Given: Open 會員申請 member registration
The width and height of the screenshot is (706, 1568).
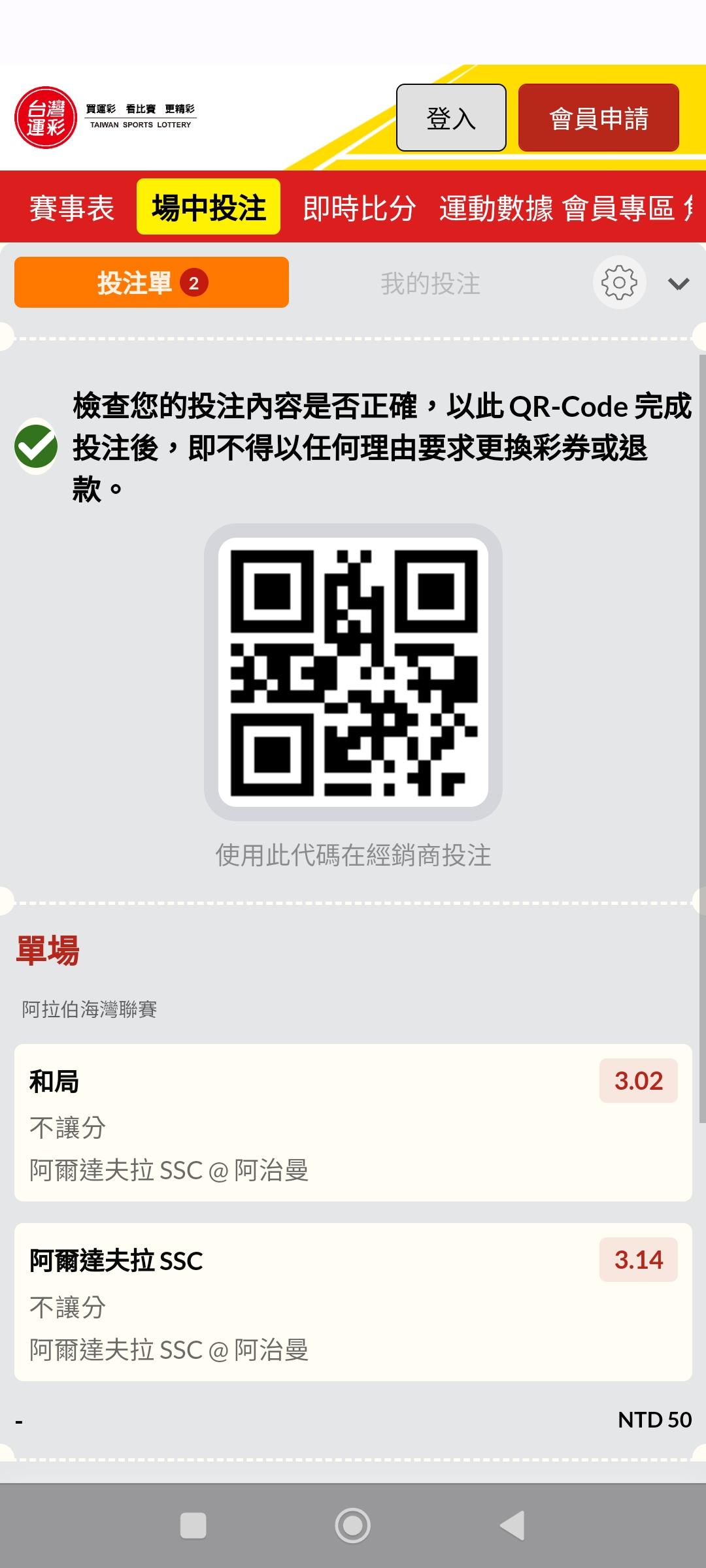Looking at the screenshot, I should point(599,118).
